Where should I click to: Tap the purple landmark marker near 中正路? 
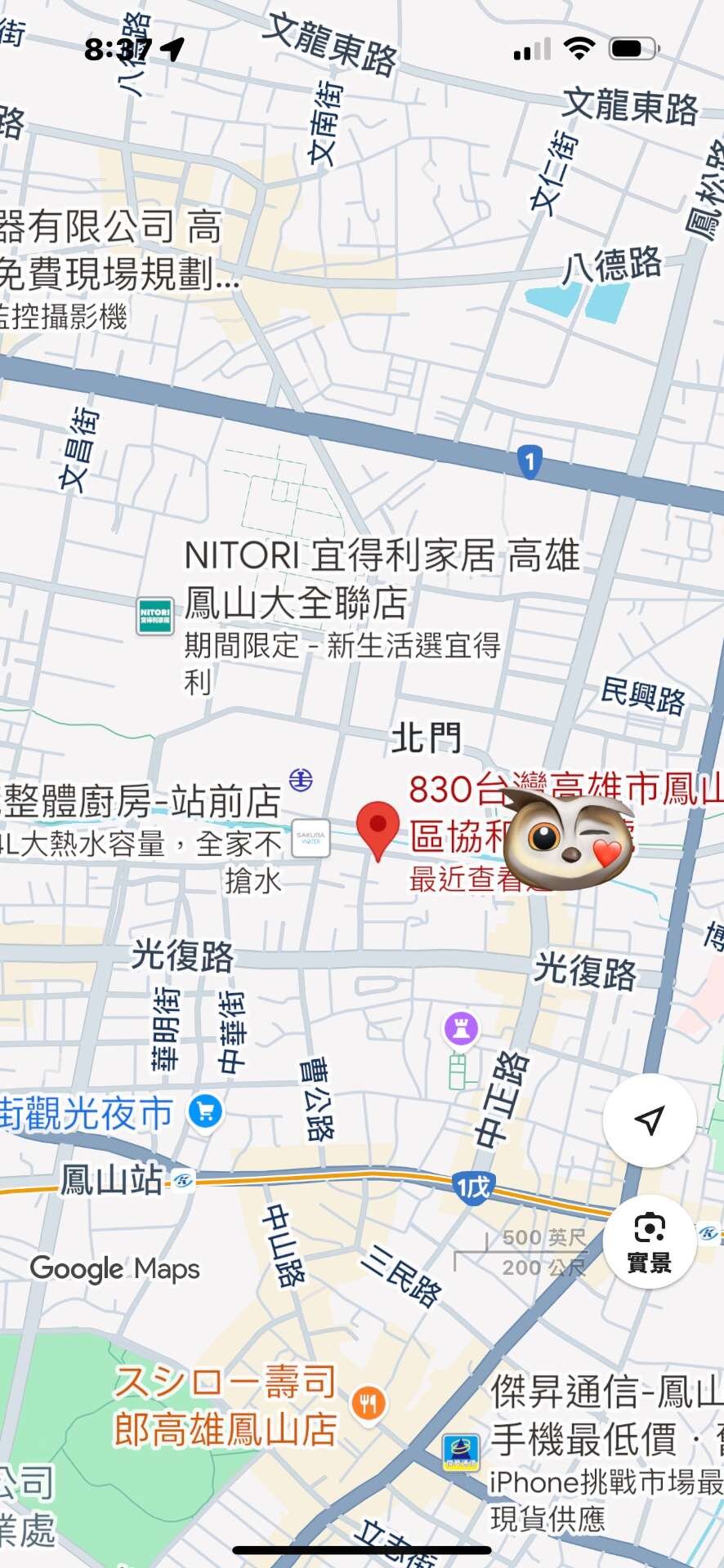461,1029
